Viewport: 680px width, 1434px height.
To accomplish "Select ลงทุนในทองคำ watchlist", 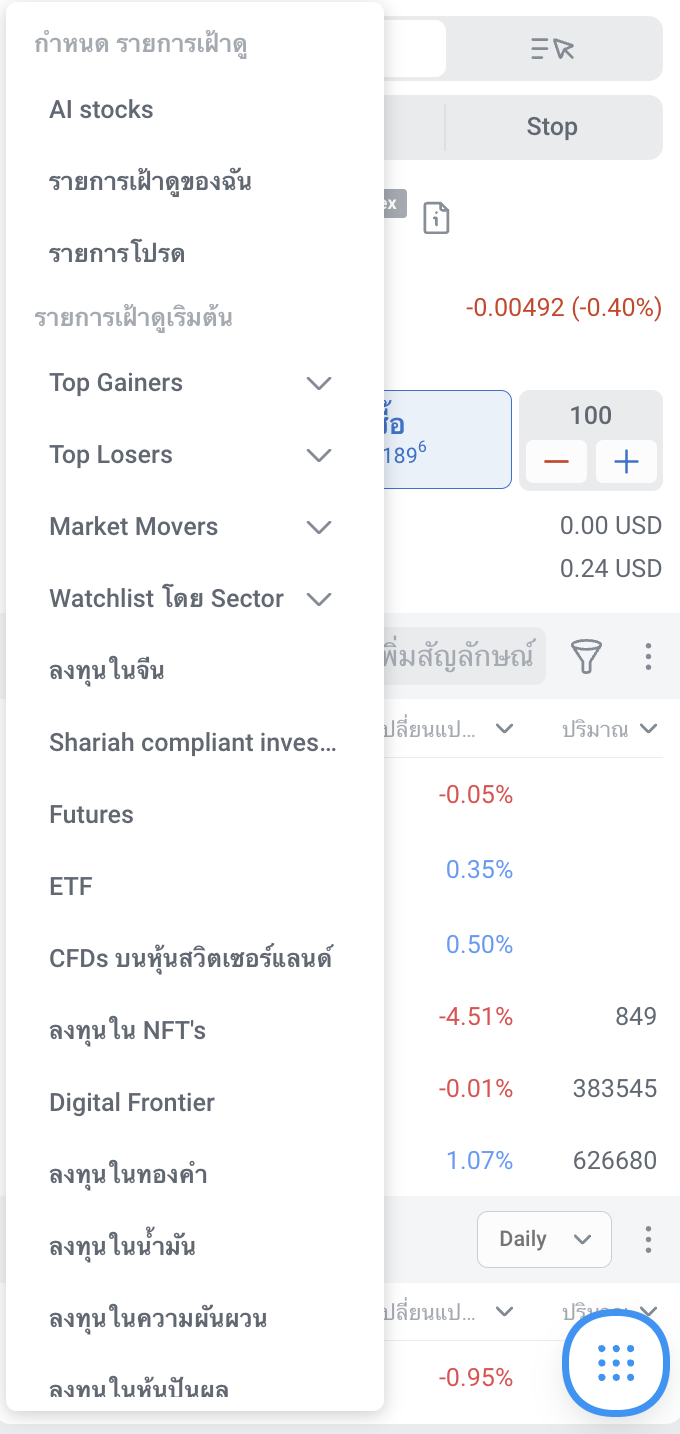I will [128, 1175].
